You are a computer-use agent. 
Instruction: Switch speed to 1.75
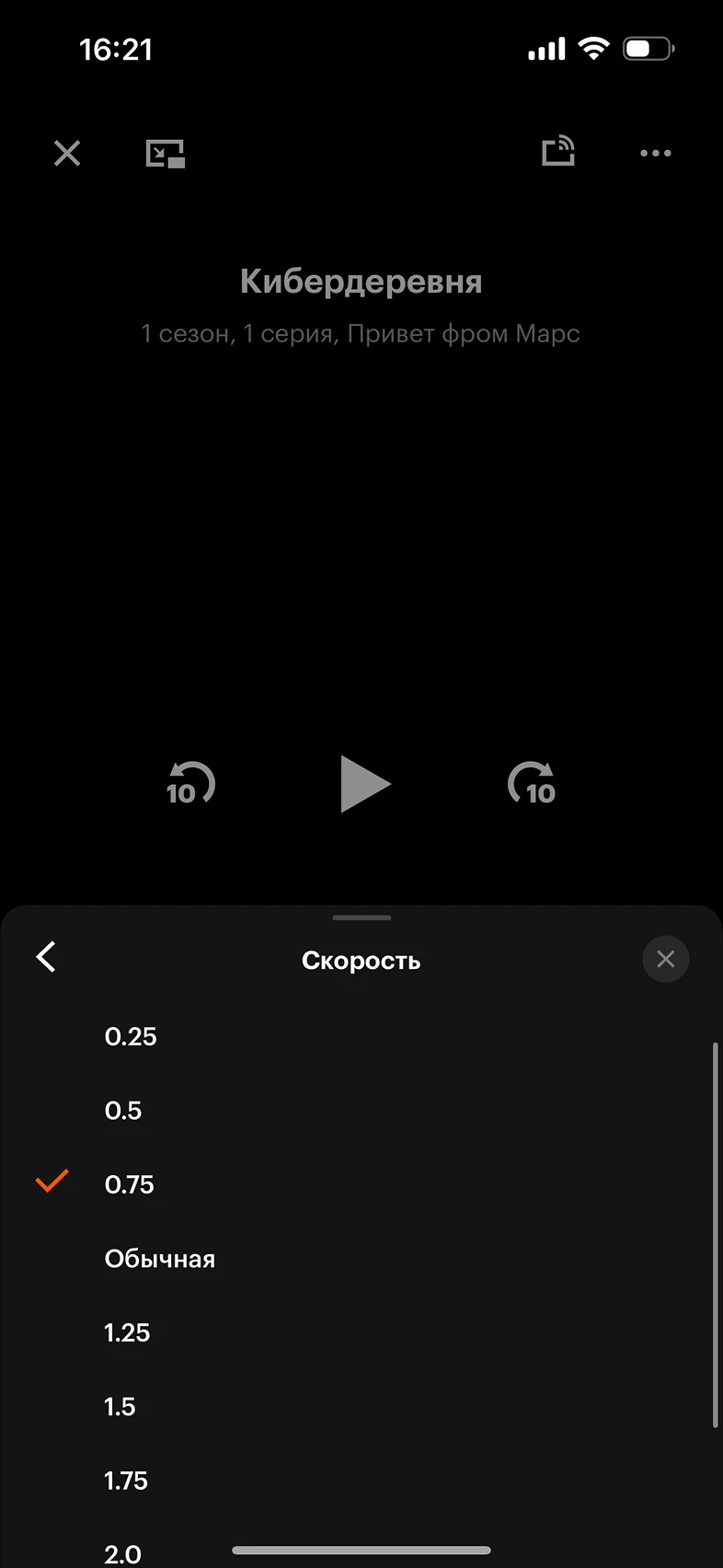click(x=126, y=1481)
